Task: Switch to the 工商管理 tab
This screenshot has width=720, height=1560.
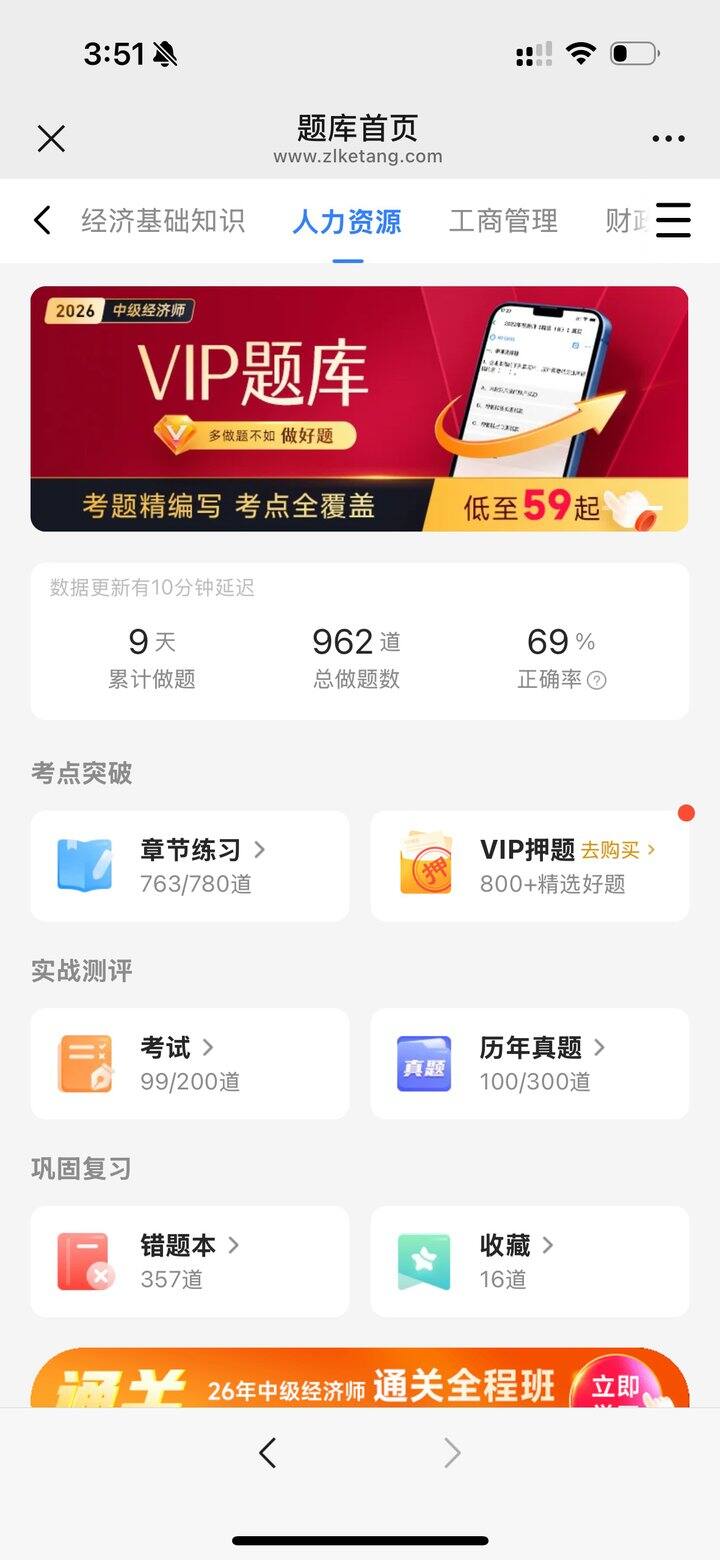Action: pos(503,221)
